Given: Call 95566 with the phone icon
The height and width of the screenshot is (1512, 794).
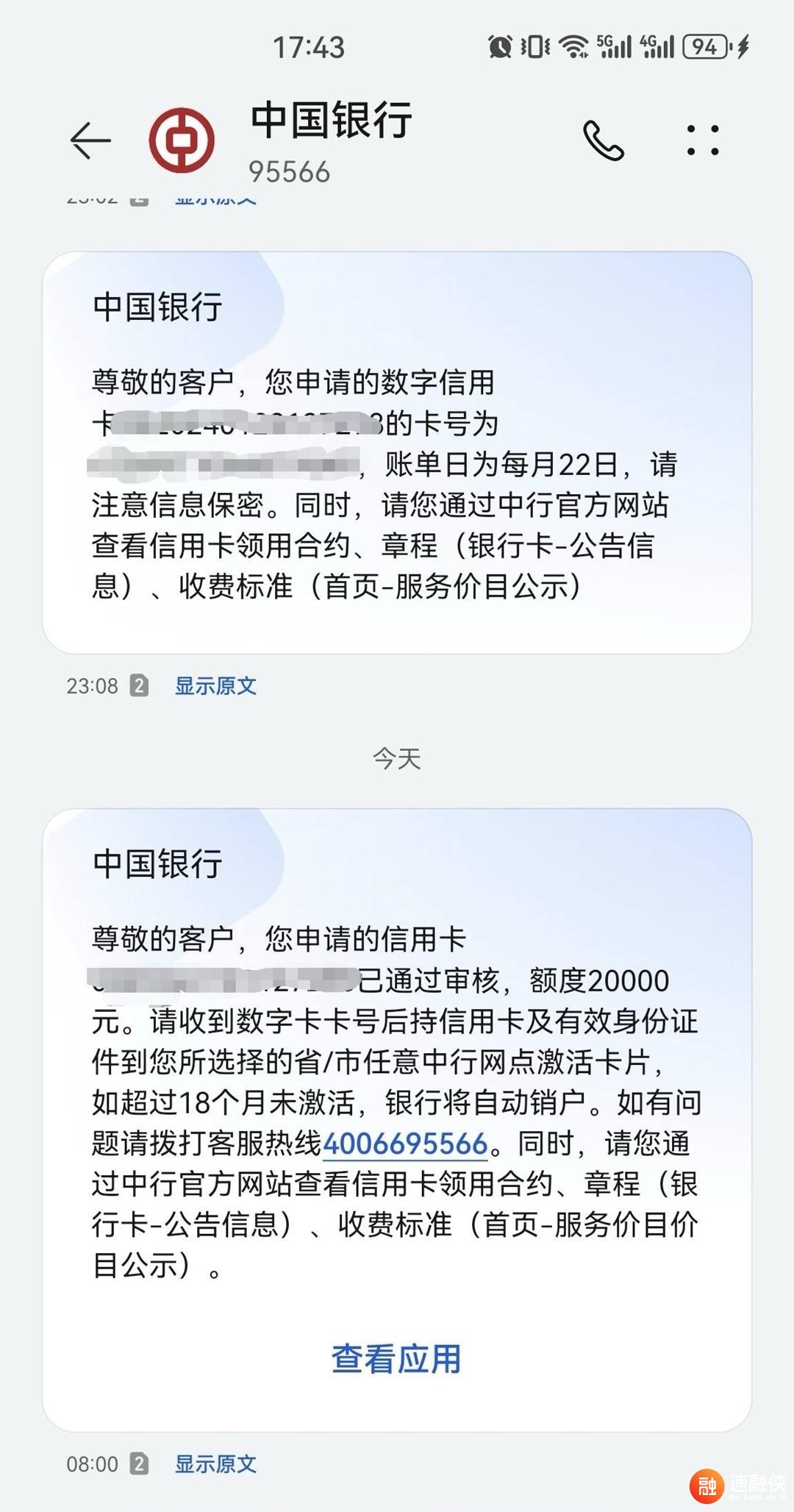Looking at the screenshot, I should click(x=603, y=140).
